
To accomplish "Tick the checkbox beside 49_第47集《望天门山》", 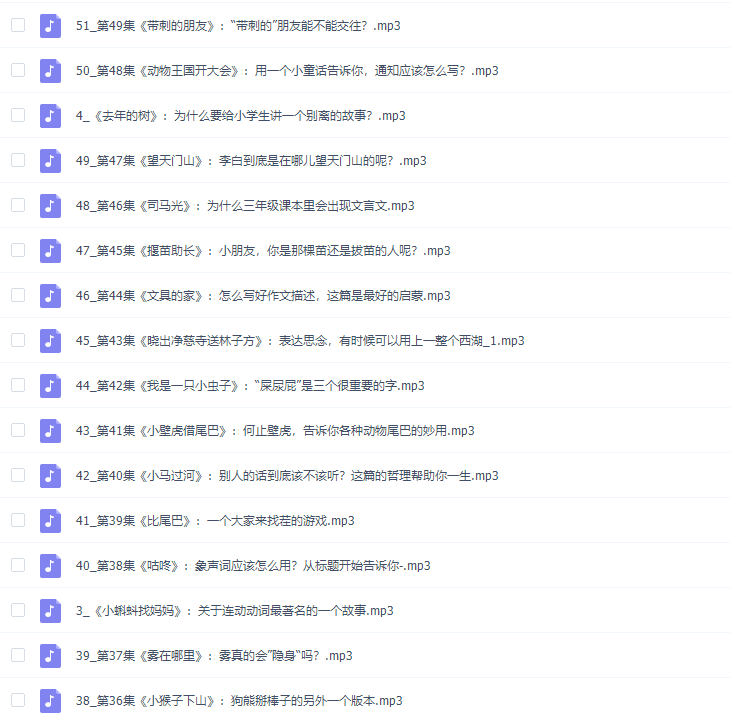I will coord(18,160).
